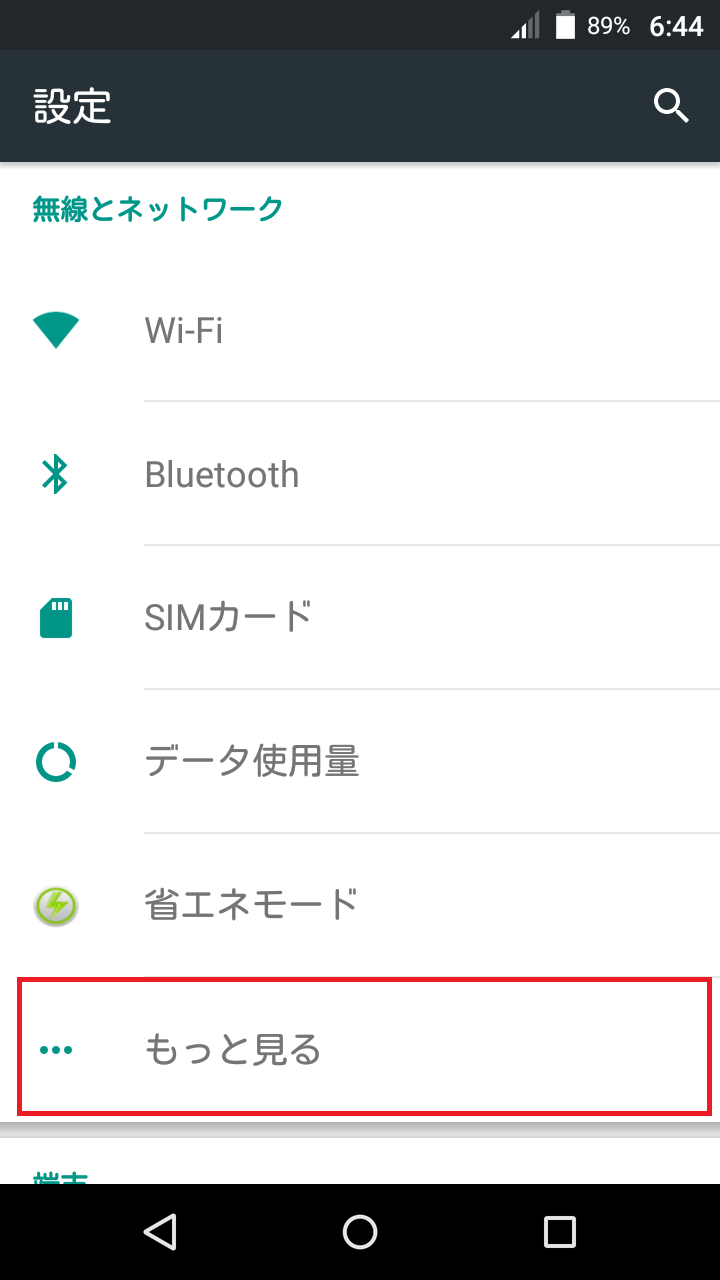Tap the green 省エネモード battery-saver icon
The height and width of the screenshot is (1280, 720).
click(57, 905)
